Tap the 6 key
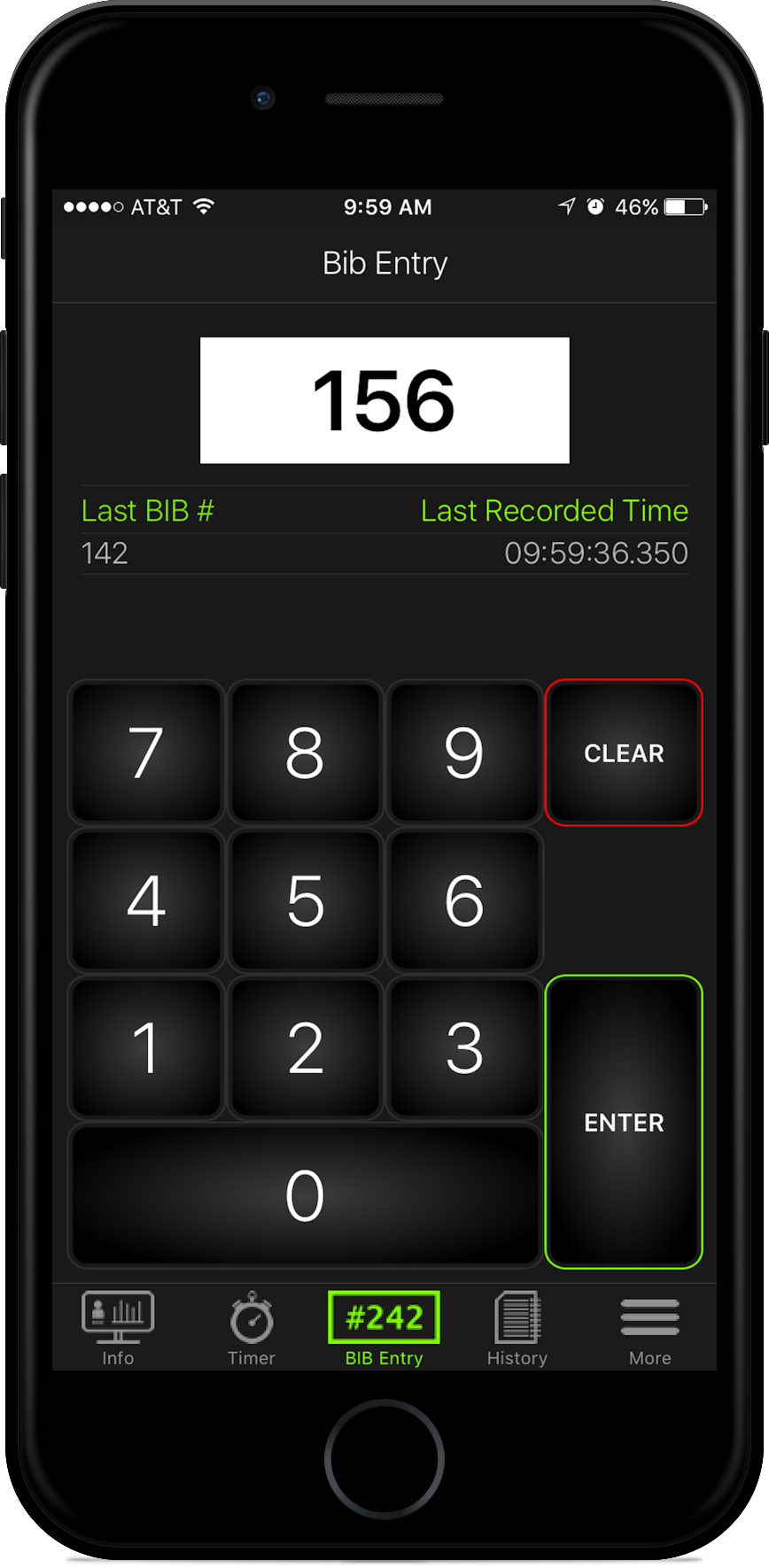This screenshot has height=1568, width=769. [x=464, y=900]
